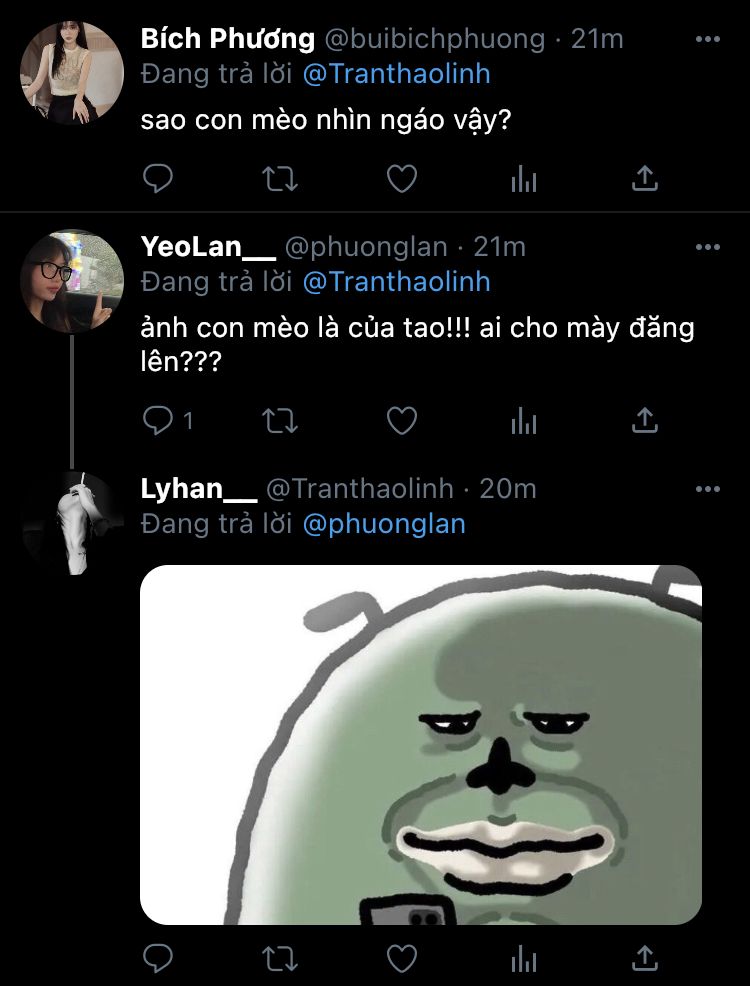Viewport: 750px width, 986px height.
Task: Open overflow menu on Bích Phương's tweet
Action: pyautogui.click(x=707, y=40)
